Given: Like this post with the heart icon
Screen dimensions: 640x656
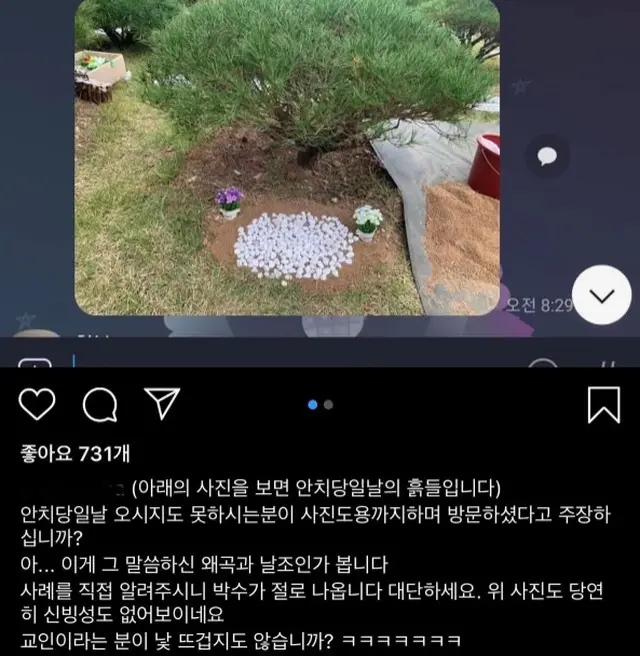Looking at the screenshot, I should 38,404.
